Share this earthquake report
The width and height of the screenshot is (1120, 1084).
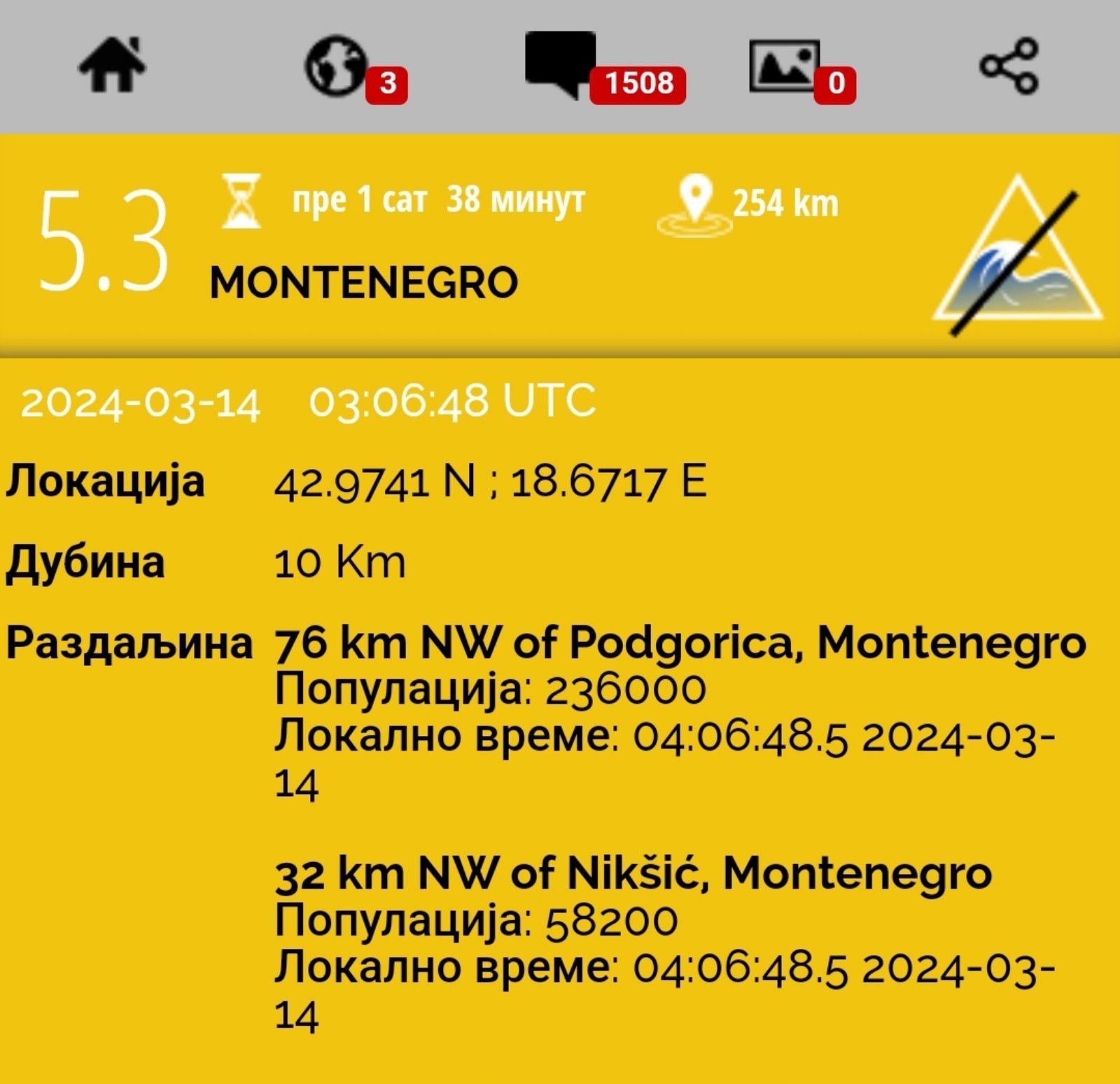[x=1009, y=66]
